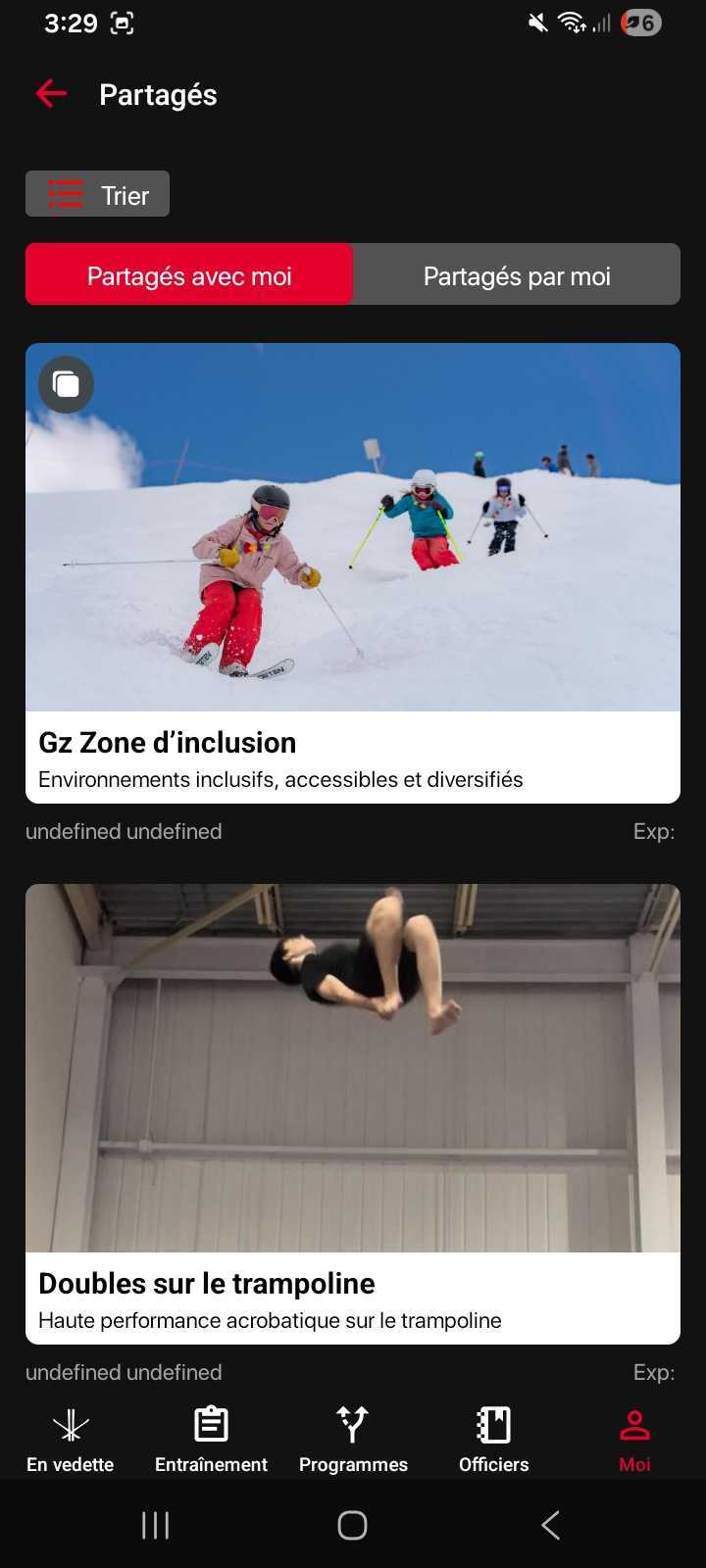This screenshot has width=706, height=1568.
Task: Tap the system home button
Action: tap(352, 1525)
